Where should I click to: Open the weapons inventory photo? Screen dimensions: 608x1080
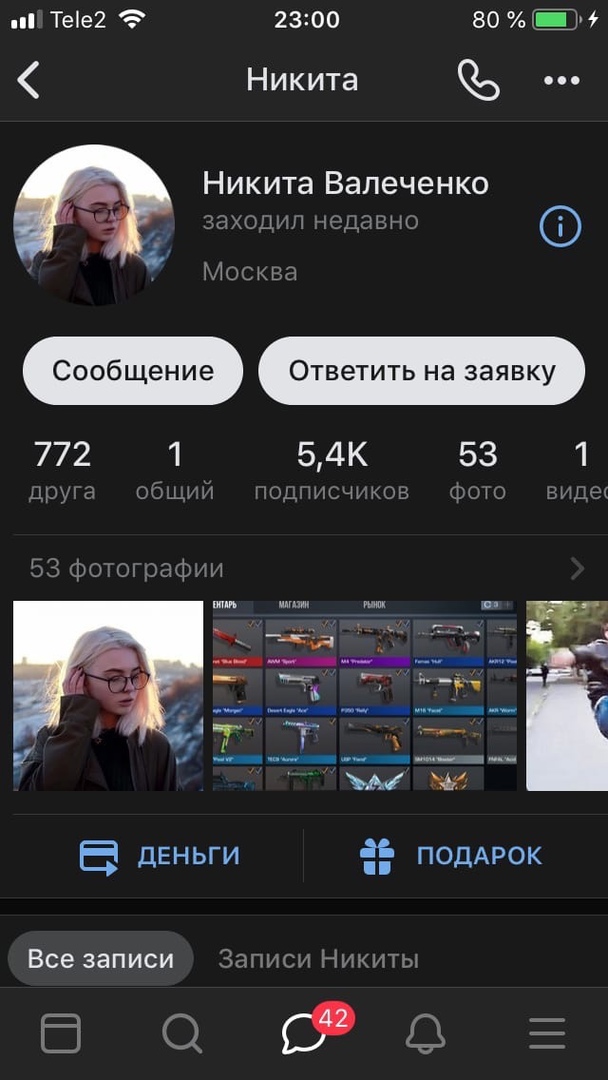click(365, 696)
